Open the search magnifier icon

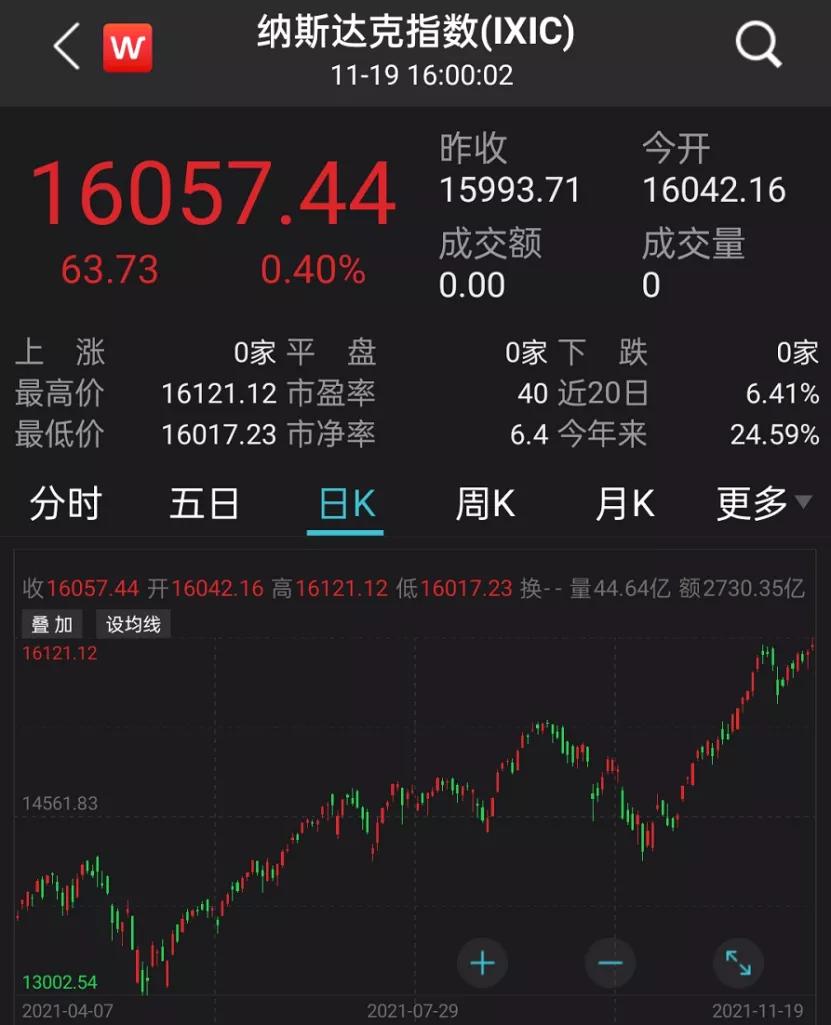pyautogui.click(x=757, y=45)
